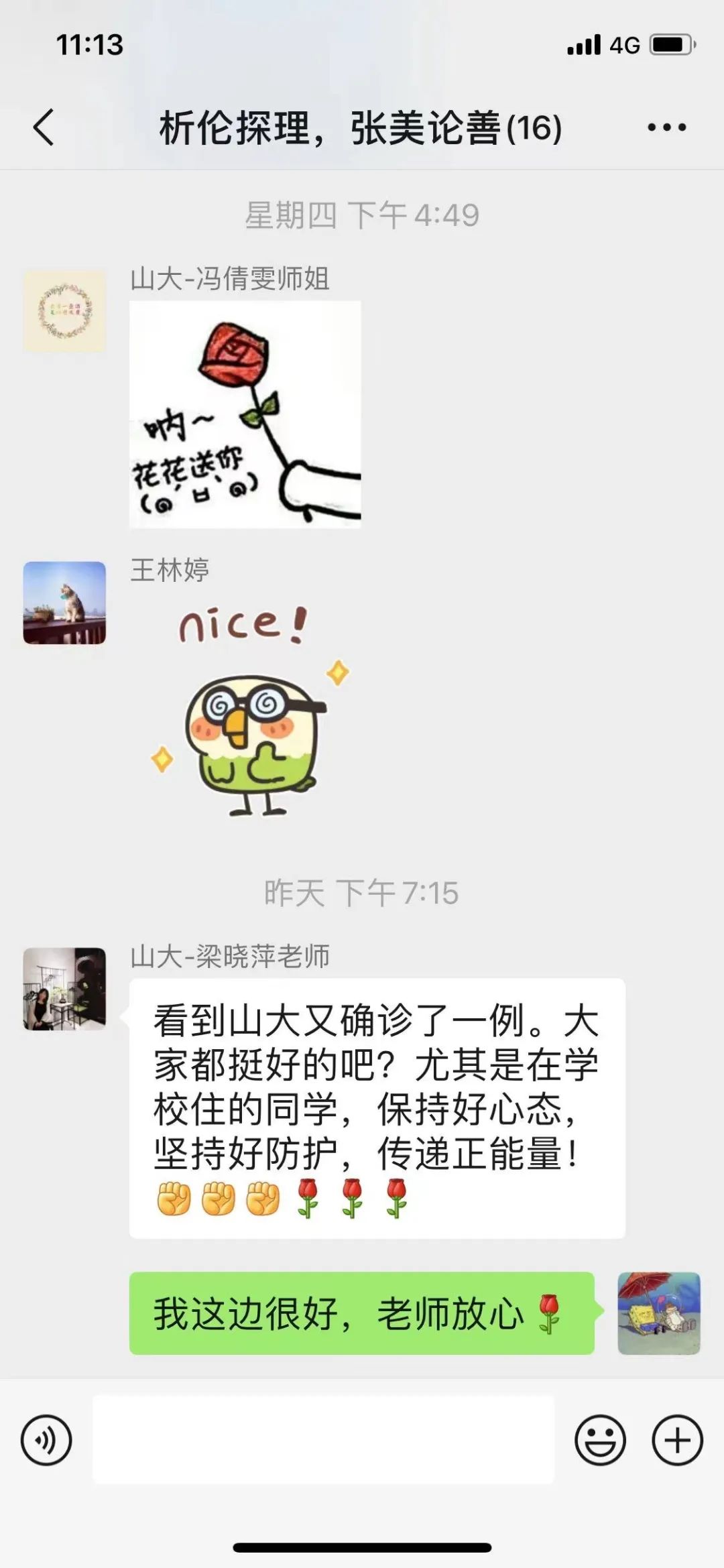The image size is (724, 1568).
Task: Open the emoji sticker panel
Action: tap(600, 1440)
